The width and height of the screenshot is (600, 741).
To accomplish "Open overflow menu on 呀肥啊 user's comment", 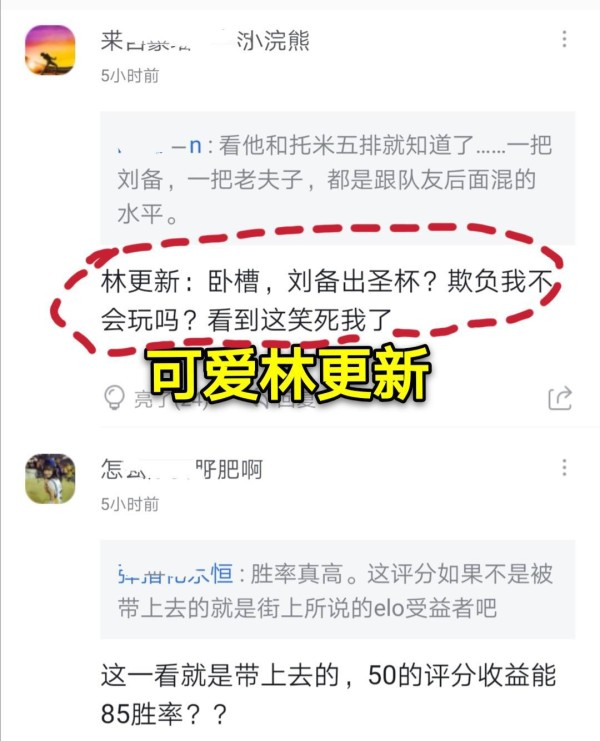I will point(564,468).
